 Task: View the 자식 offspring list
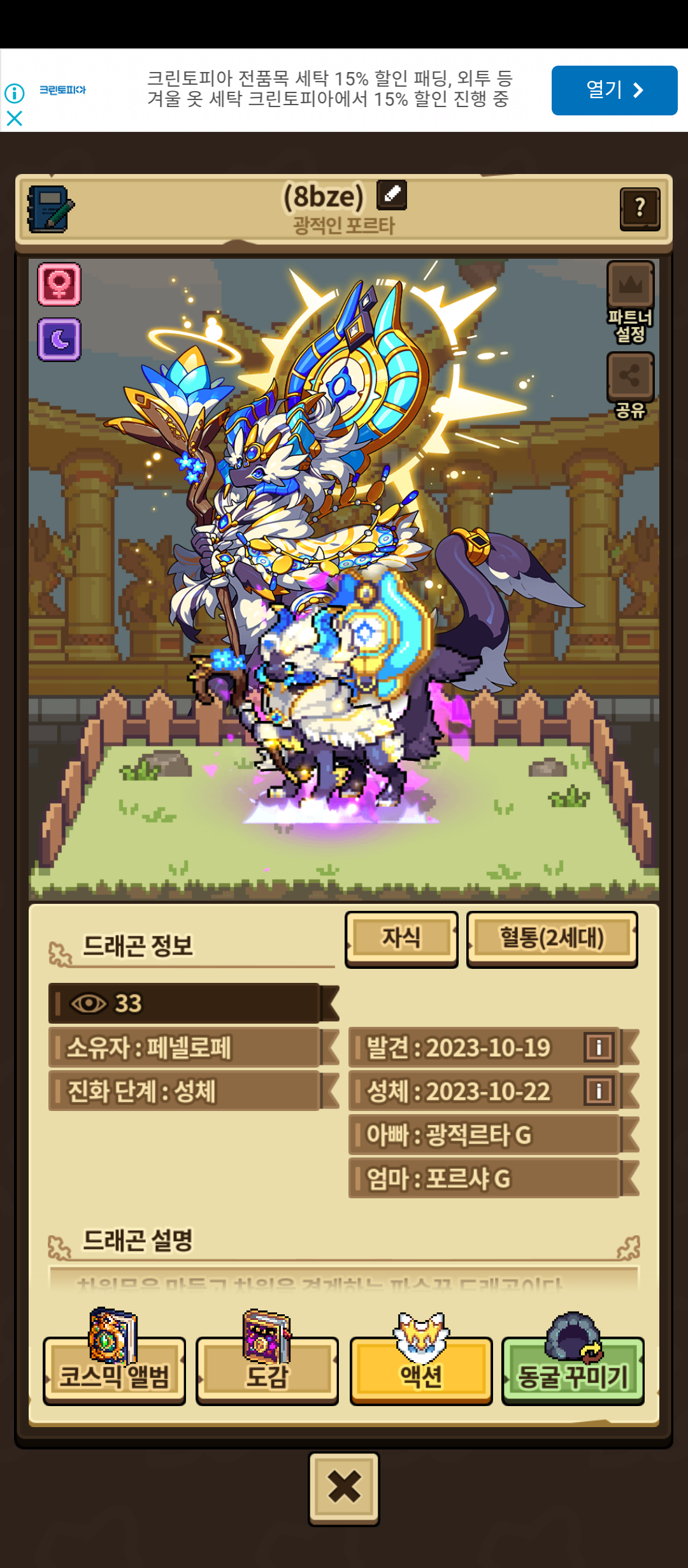point(401,938)
